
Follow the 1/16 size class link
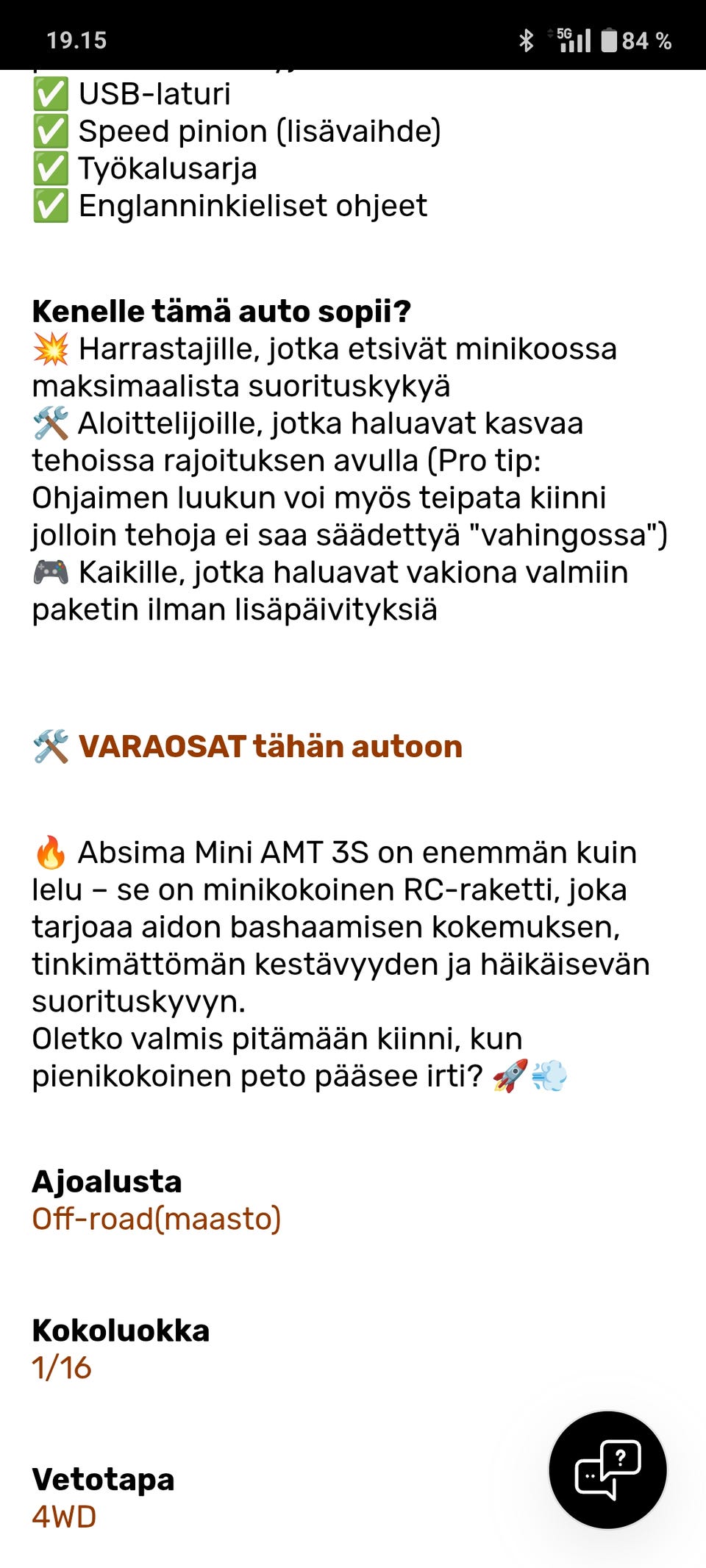62,1368
